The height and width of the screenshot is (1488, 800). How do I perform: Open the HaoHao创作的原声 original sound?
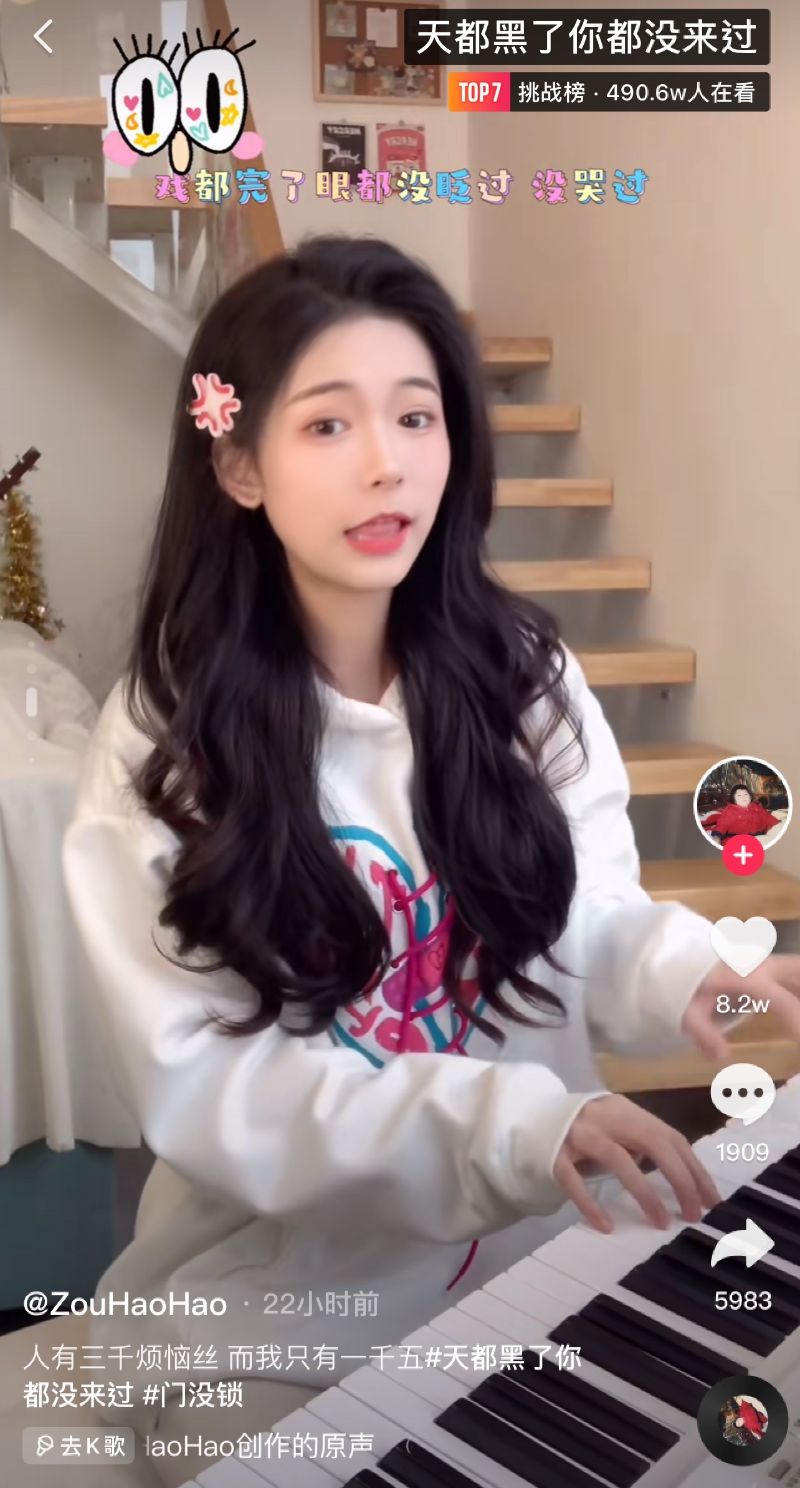pos(260,1445)
